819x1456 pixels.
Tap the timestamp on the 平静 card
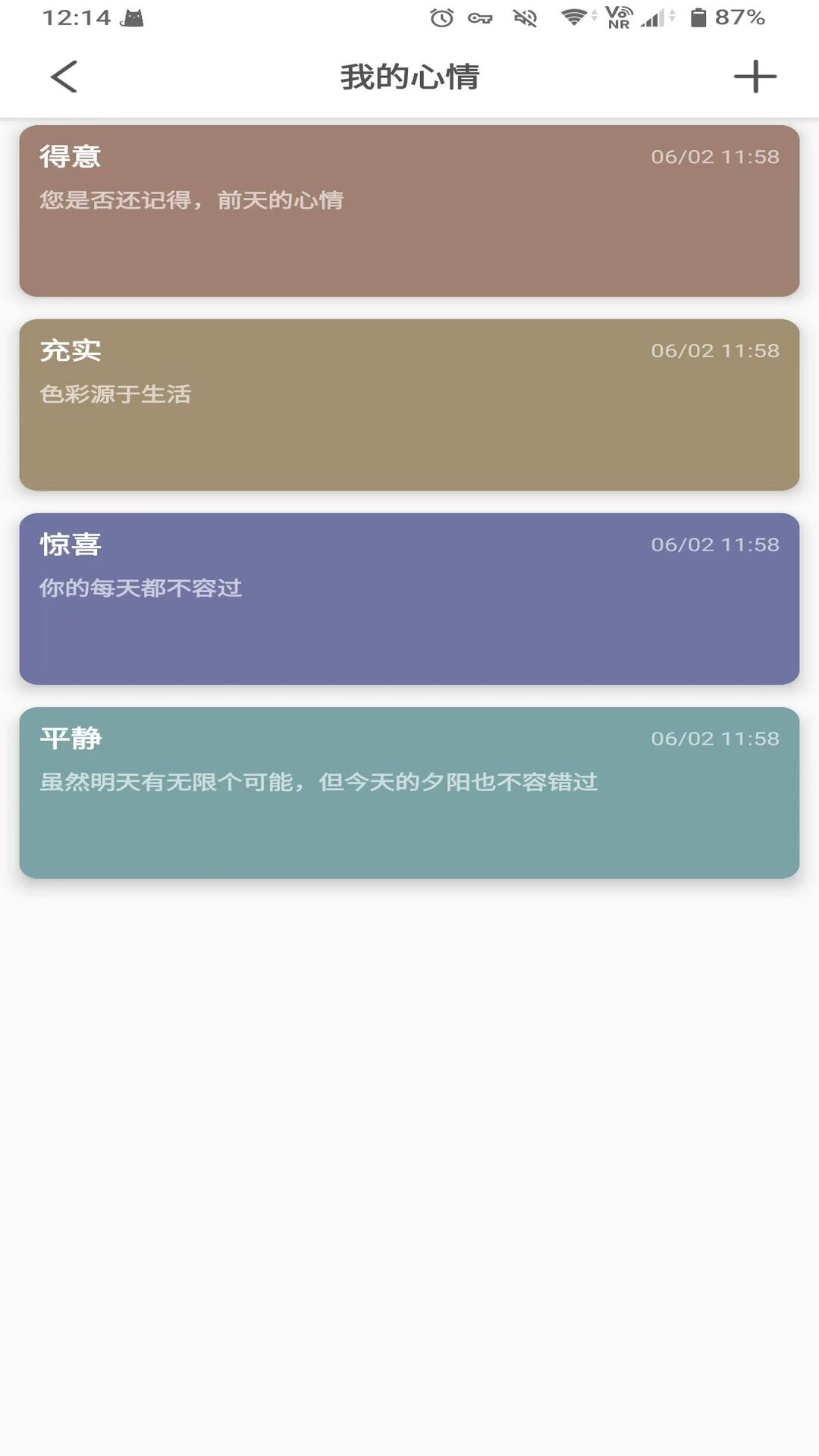pos(716,737)
